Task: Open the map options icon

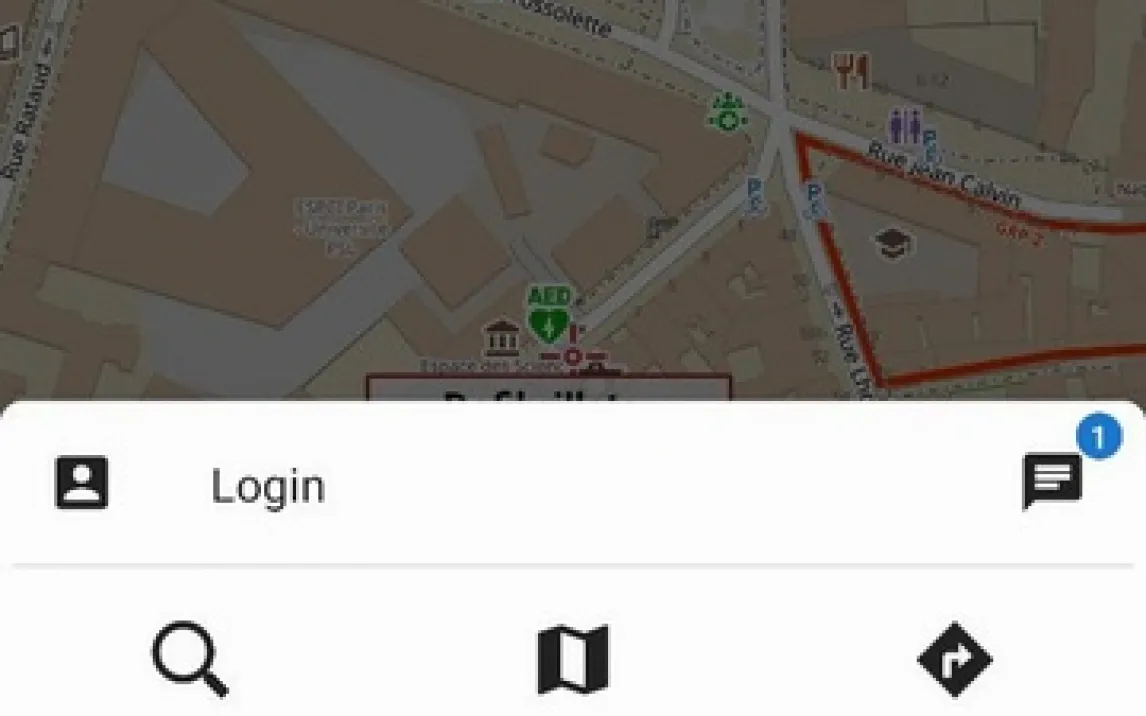Action: pyautogui.click(x=573, y=660)
